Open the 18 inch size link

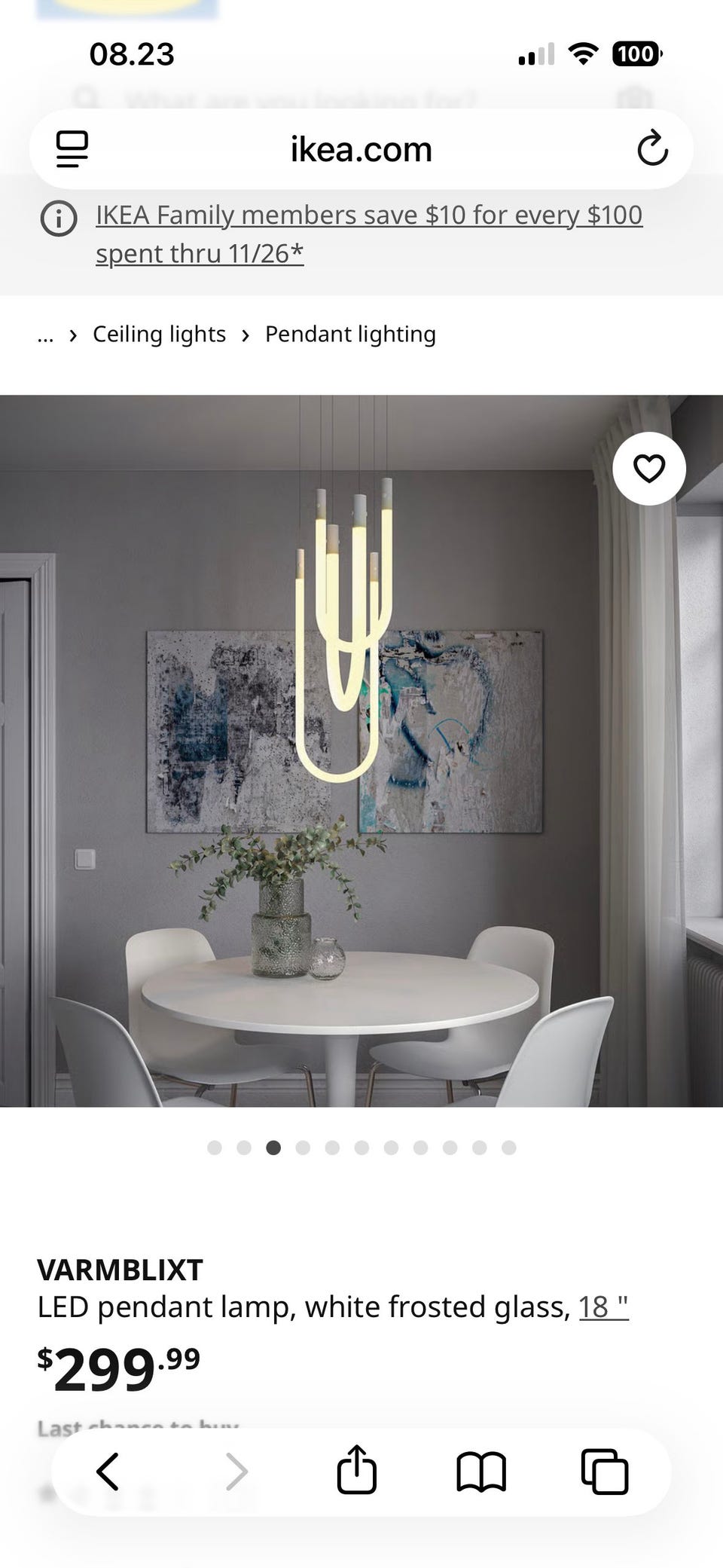pos(602,1307)
